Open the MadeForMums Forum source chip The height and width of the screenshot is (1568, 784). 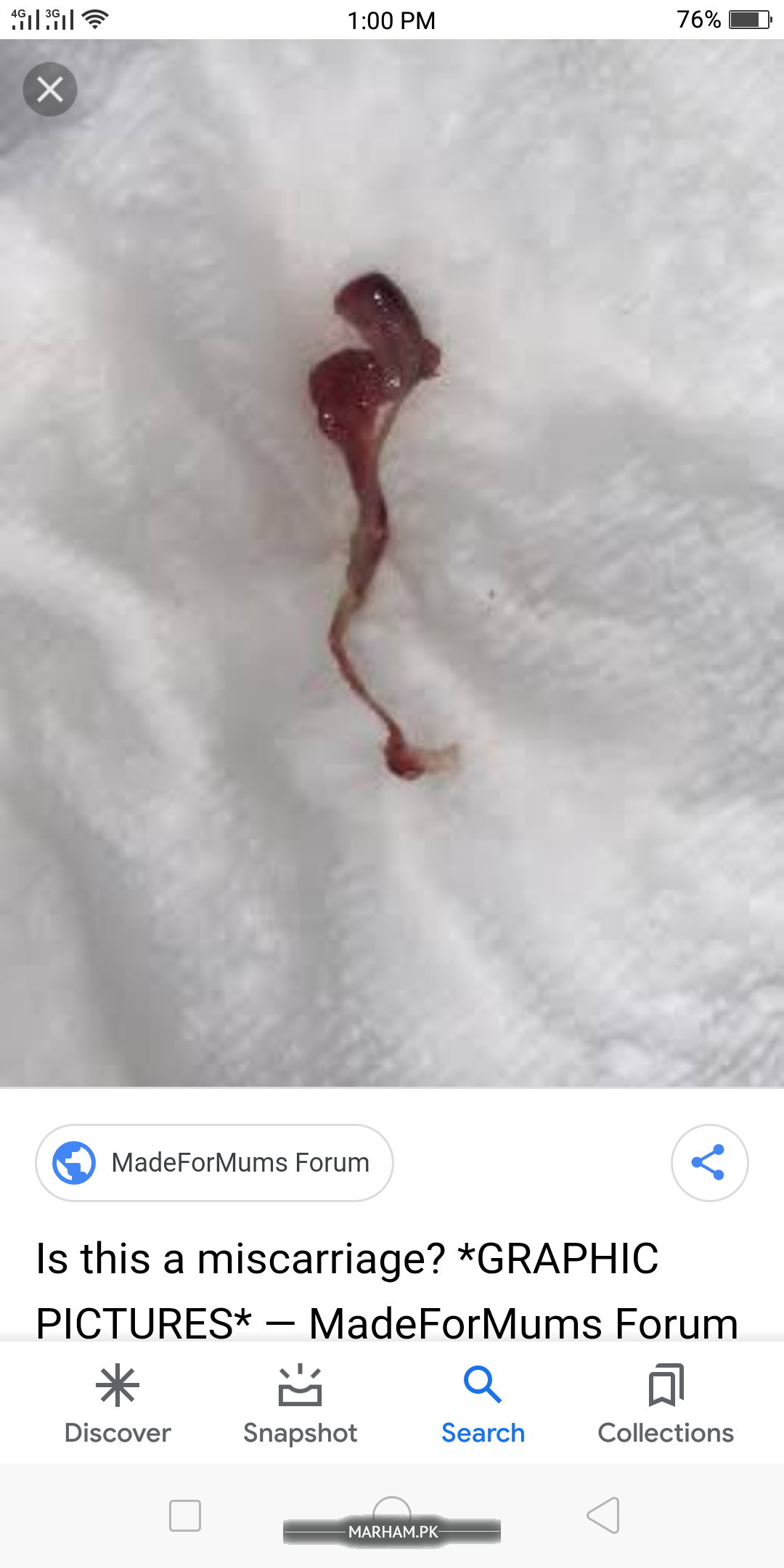pos(214,1162)
